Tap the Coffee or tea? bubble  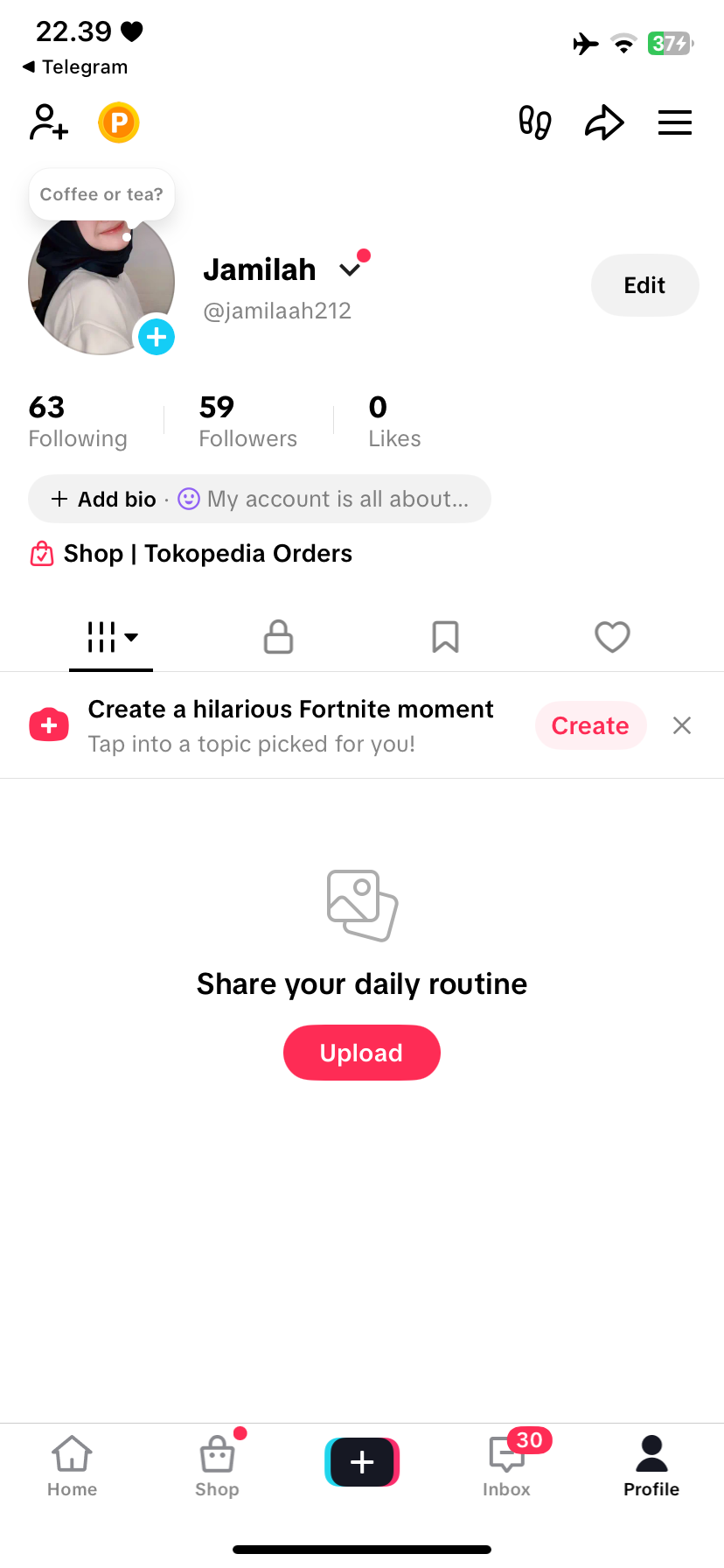(101, 194)
